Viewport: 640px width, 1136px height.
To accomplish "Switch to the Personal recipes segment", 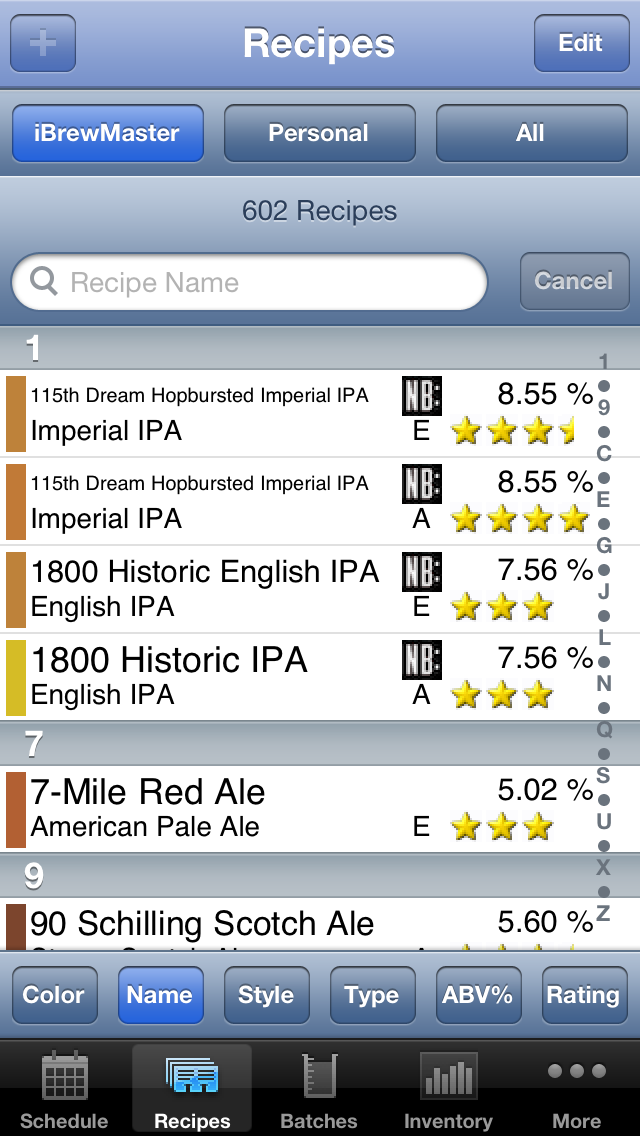I will coord(319,133).
